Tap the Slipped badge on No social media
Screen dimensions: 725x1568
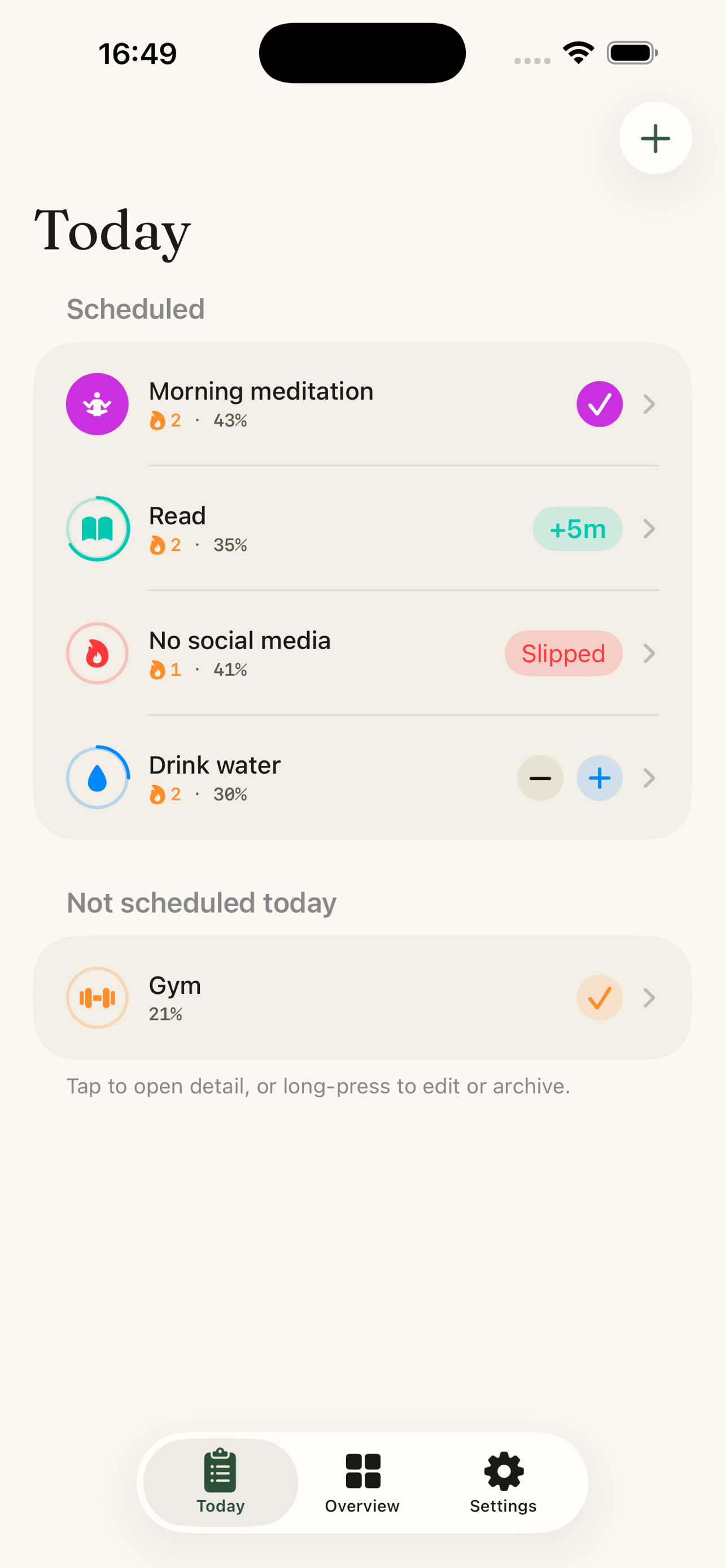[563, 654]
